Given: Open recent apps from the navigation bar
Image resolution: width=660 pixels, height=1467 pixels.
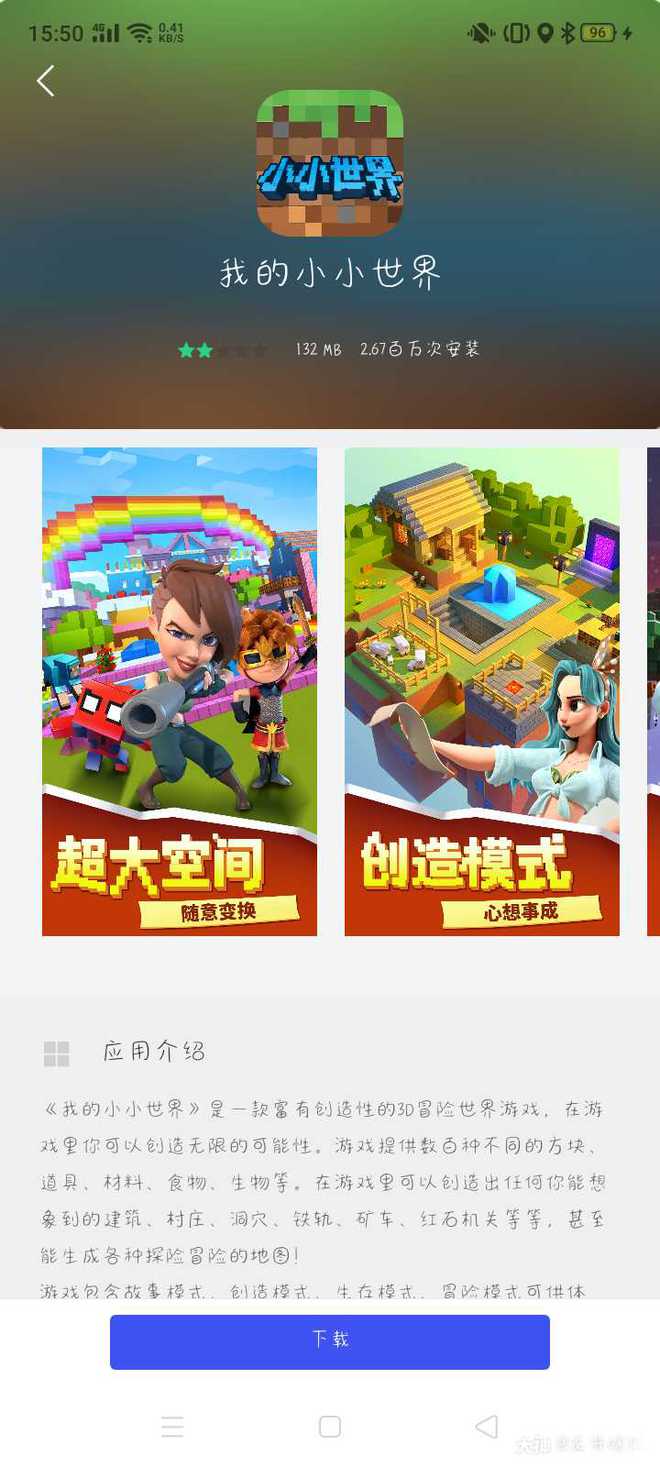Looking at the screenshot, I should (x=172, y=1427).
